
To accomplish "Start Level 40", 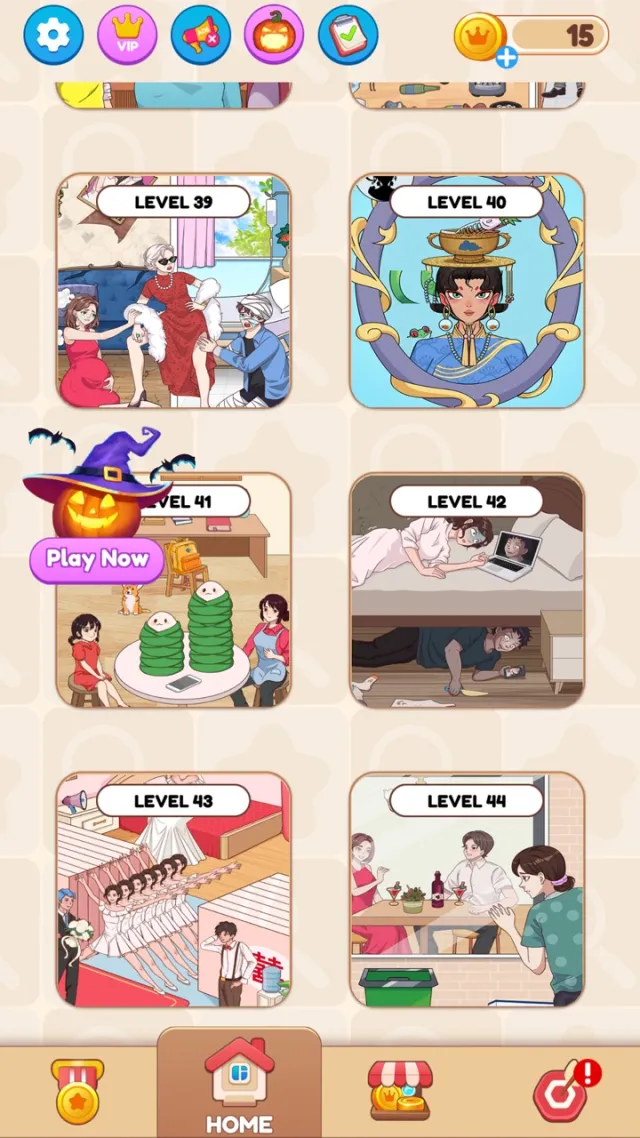I will point(467,300).
